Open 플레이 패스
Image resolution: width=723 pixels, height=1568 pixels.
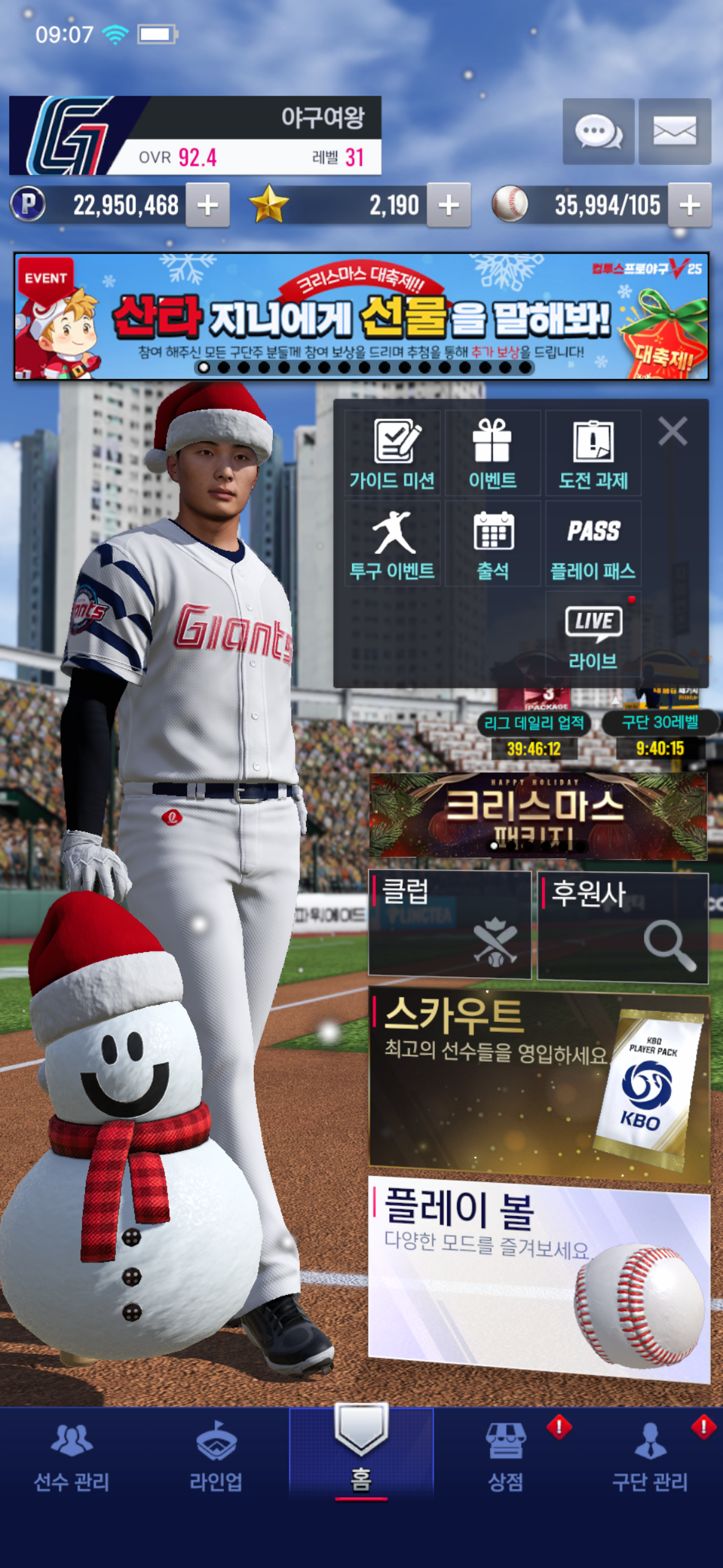[593, 544]
